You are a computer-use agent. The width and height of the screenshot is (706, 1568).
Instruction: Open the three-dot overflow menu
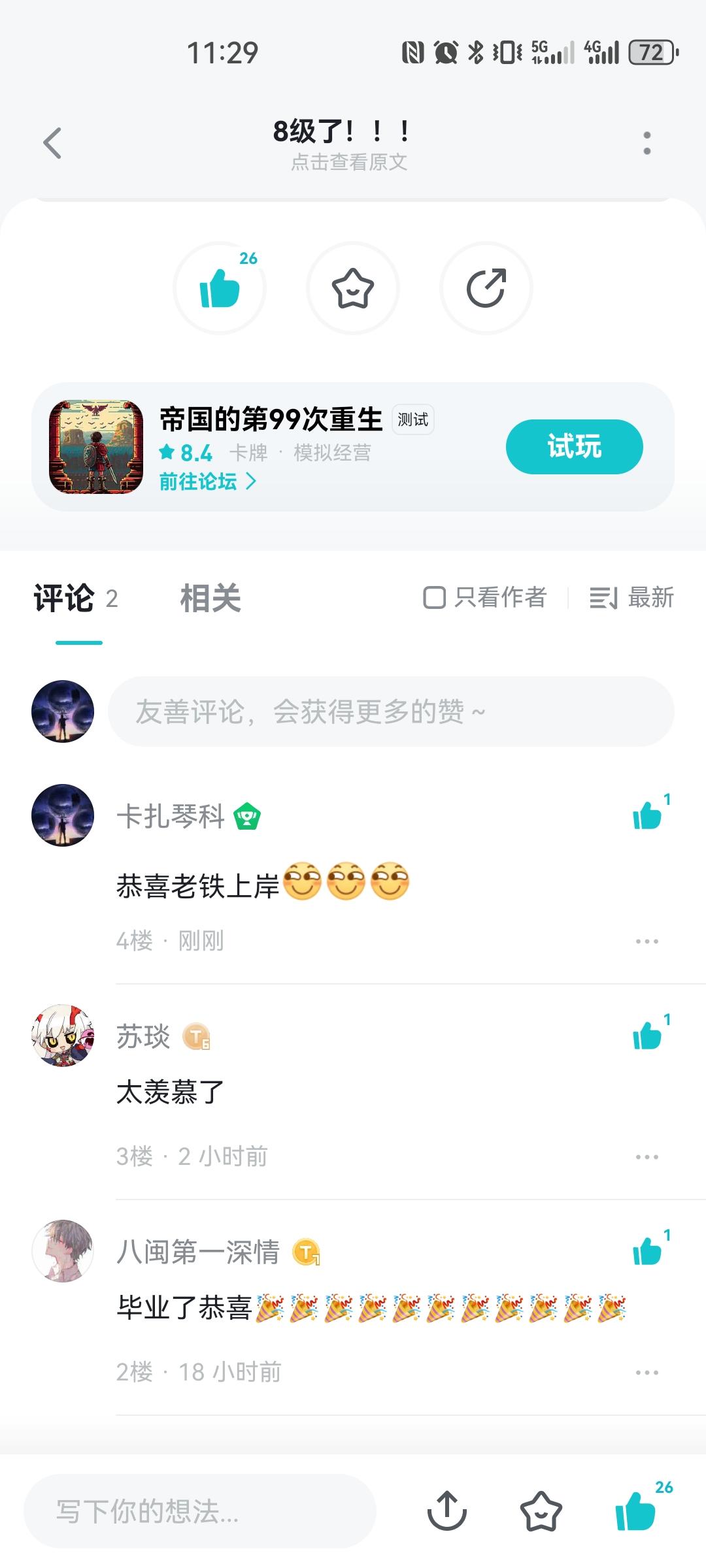(647, 143)
